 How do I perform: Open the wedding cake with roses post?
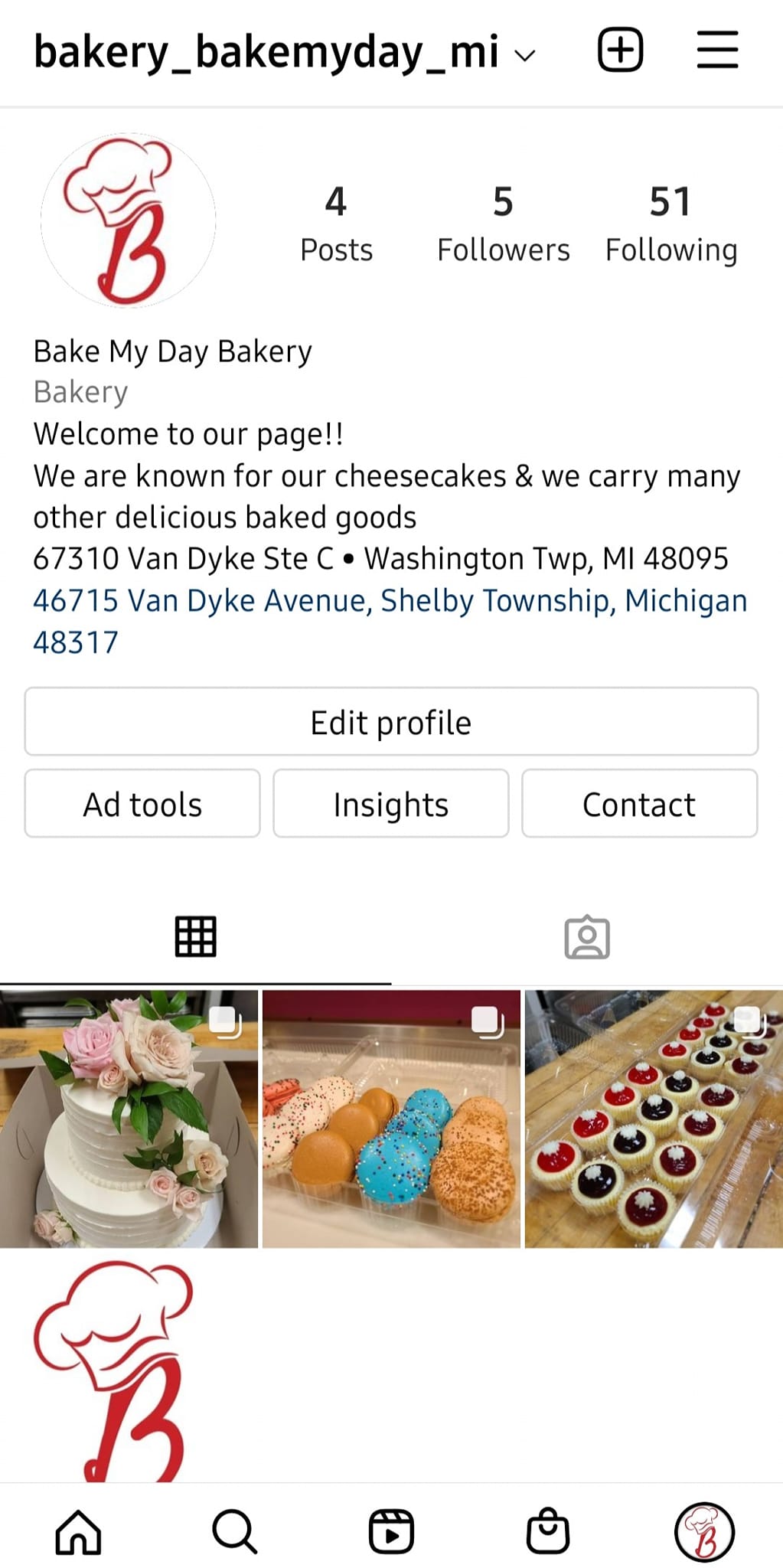(x=129, y=1119)
